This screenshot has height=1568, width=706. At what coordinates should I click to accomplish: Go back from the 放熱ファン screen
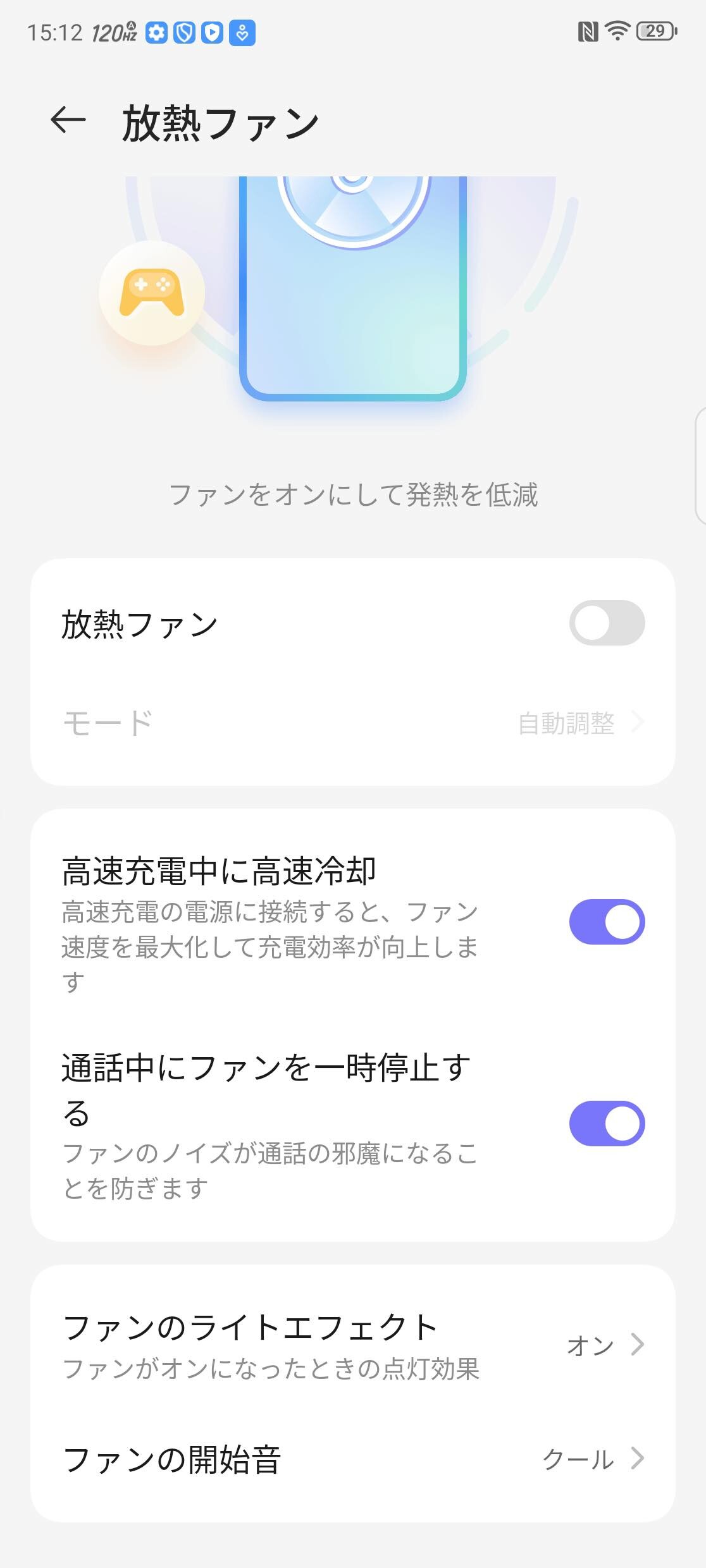tap(68, 120)
